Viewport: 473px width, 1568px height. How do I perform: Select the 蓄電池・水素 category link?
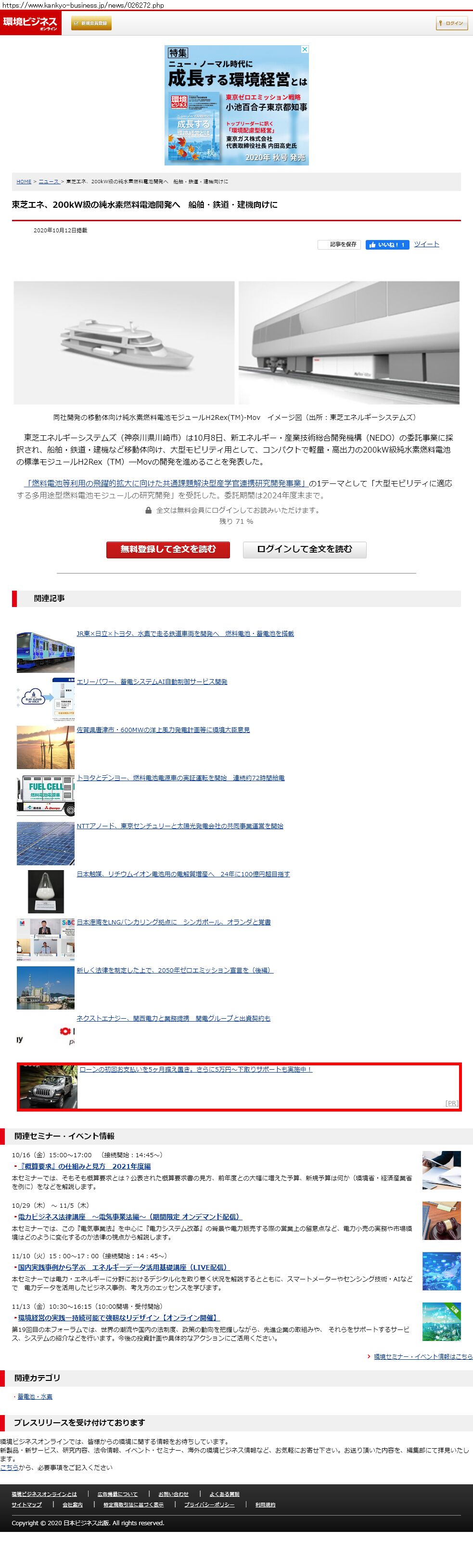35,1397
